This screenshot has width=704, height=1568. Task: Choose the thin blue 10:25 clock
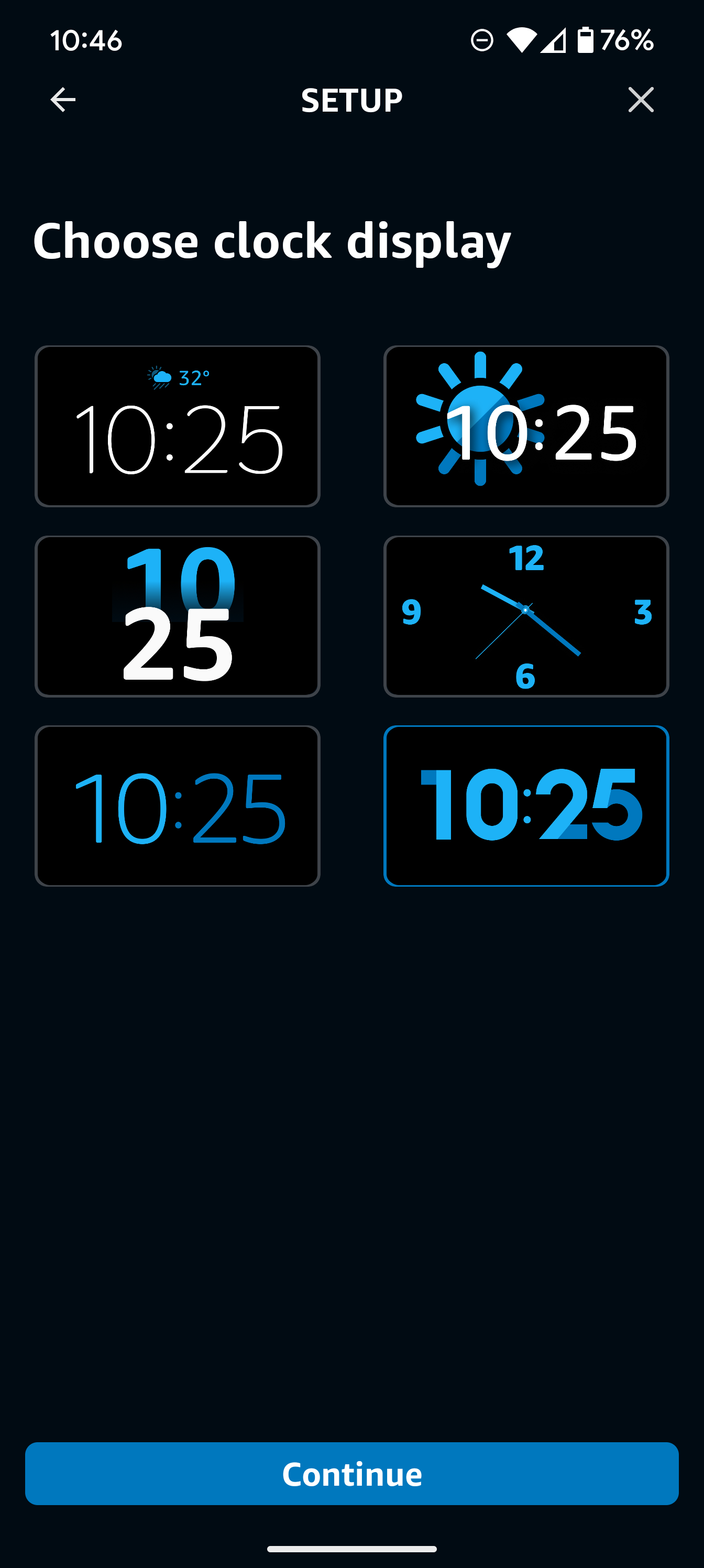178,806
